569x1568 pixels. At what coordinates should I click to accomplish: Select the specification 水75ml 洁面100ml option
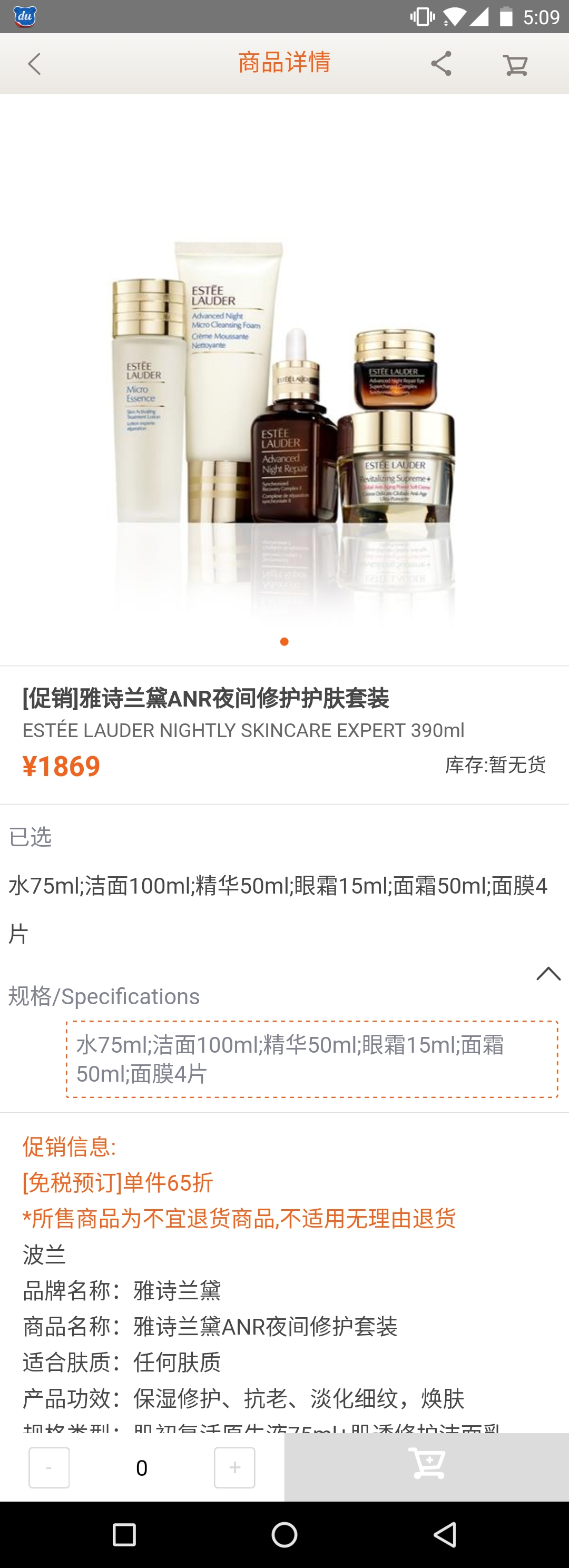311,1055
